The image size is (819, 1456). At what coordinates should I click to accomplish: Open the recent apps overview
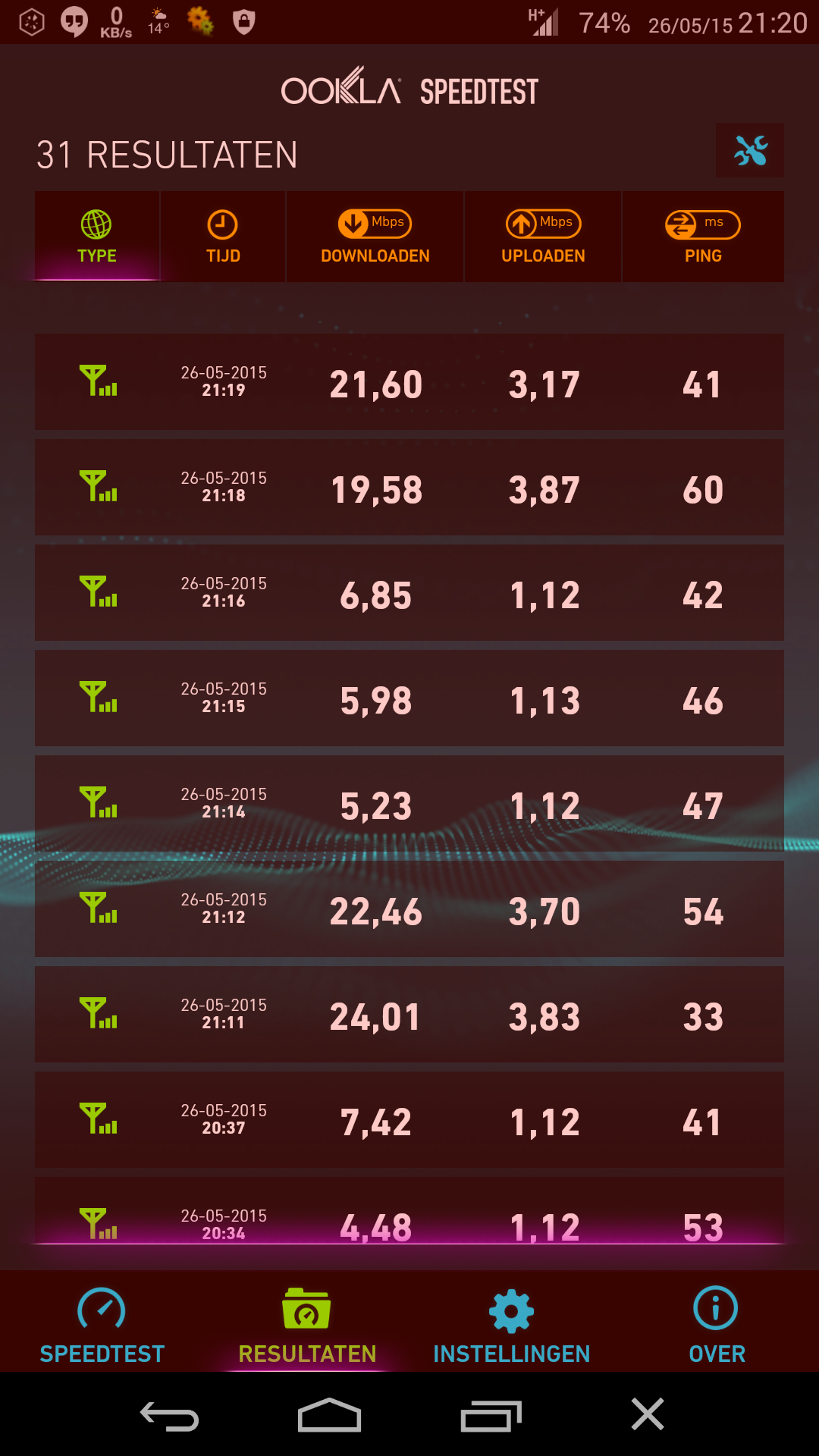click(x=491, y=1415)
